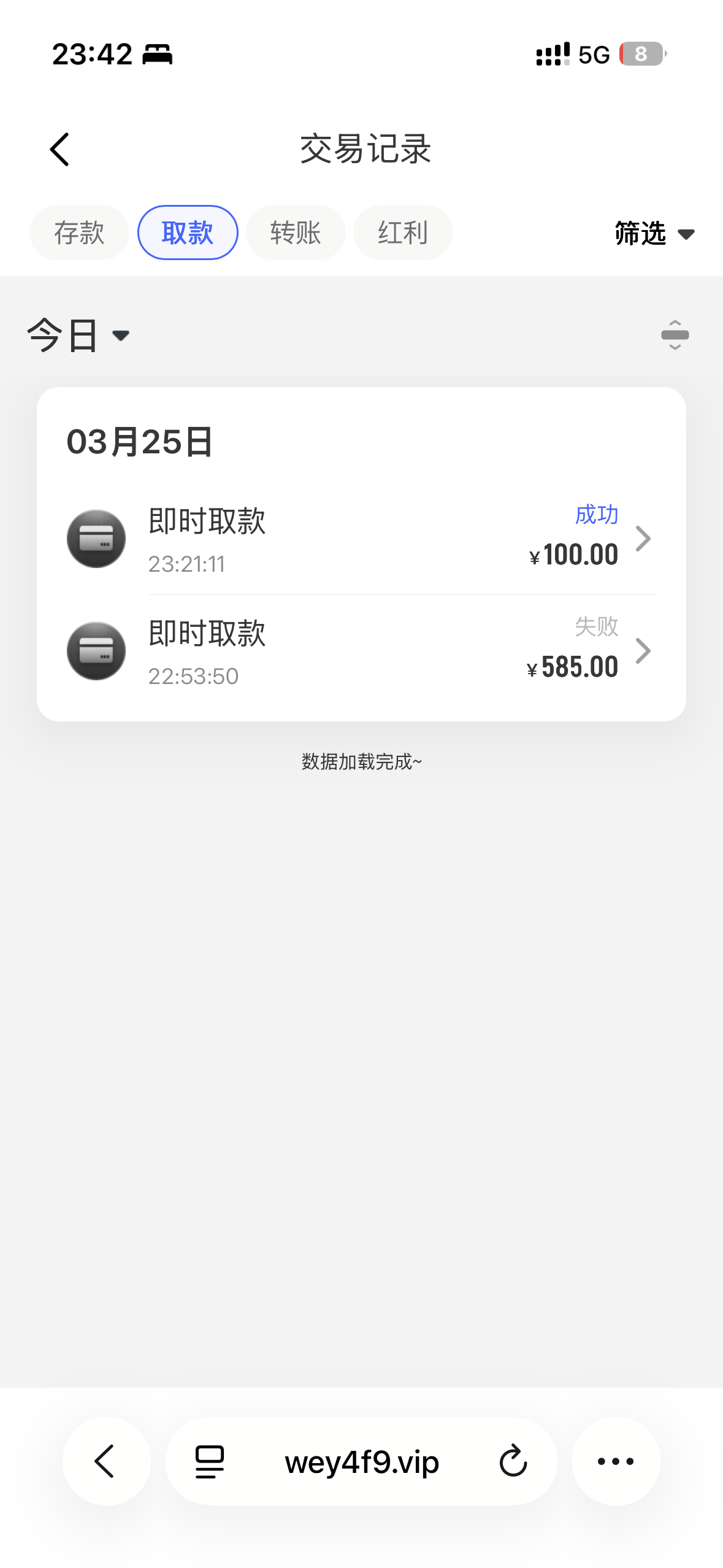Open the 筛选 filter dropdown
723x1568 pixels.
pos(654,234)
